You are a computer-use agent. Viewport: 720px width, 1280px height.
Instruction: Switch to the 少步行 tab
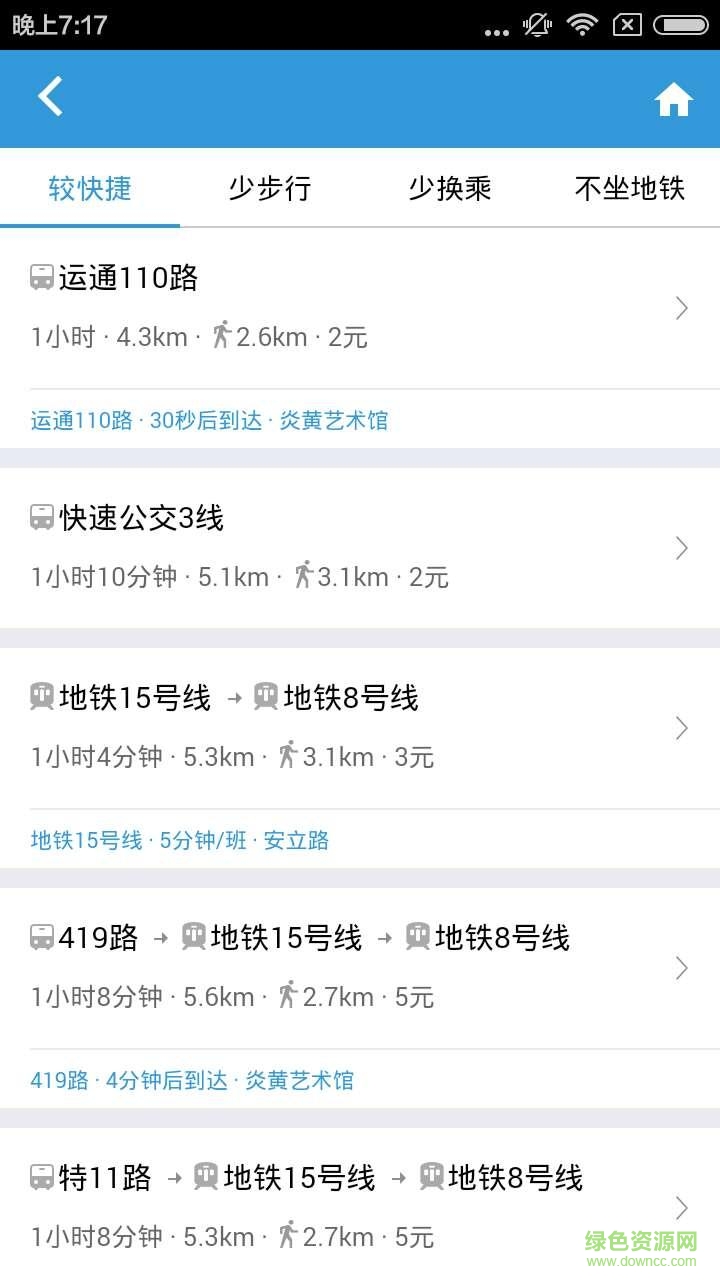click(x=269, y=188)
